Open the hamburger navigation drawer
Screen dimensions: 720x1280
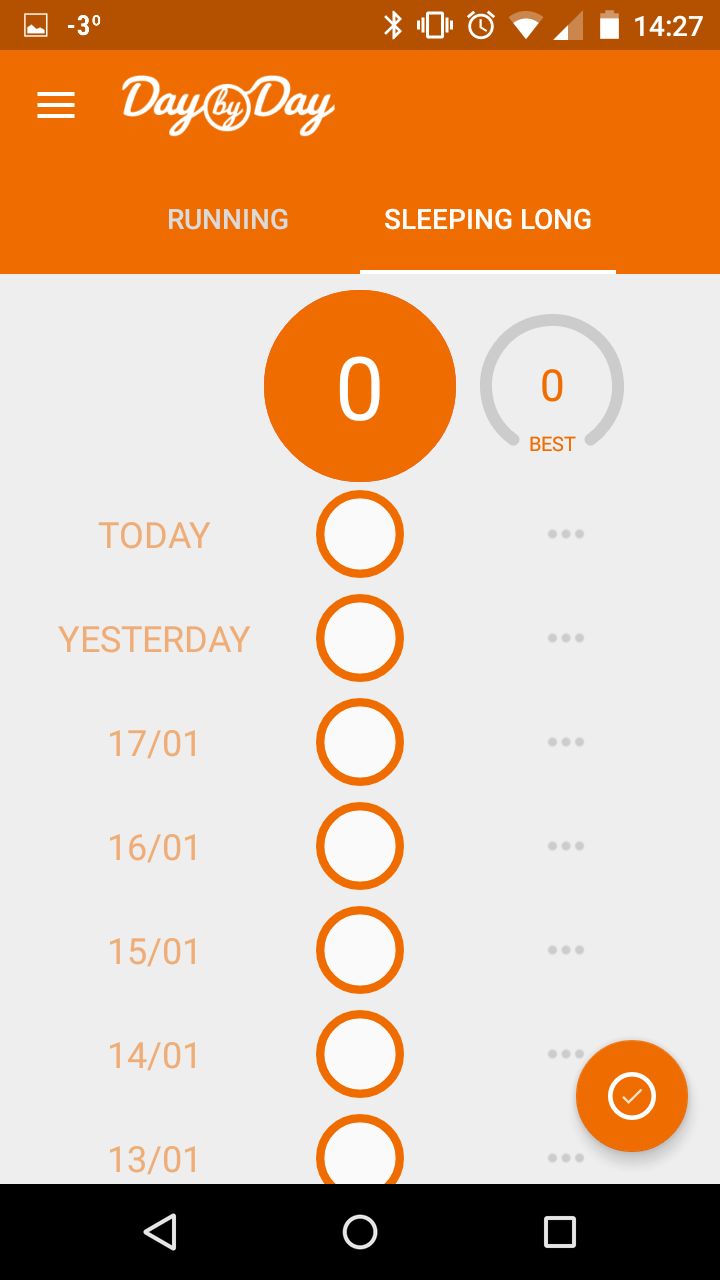tap(56, 105)
